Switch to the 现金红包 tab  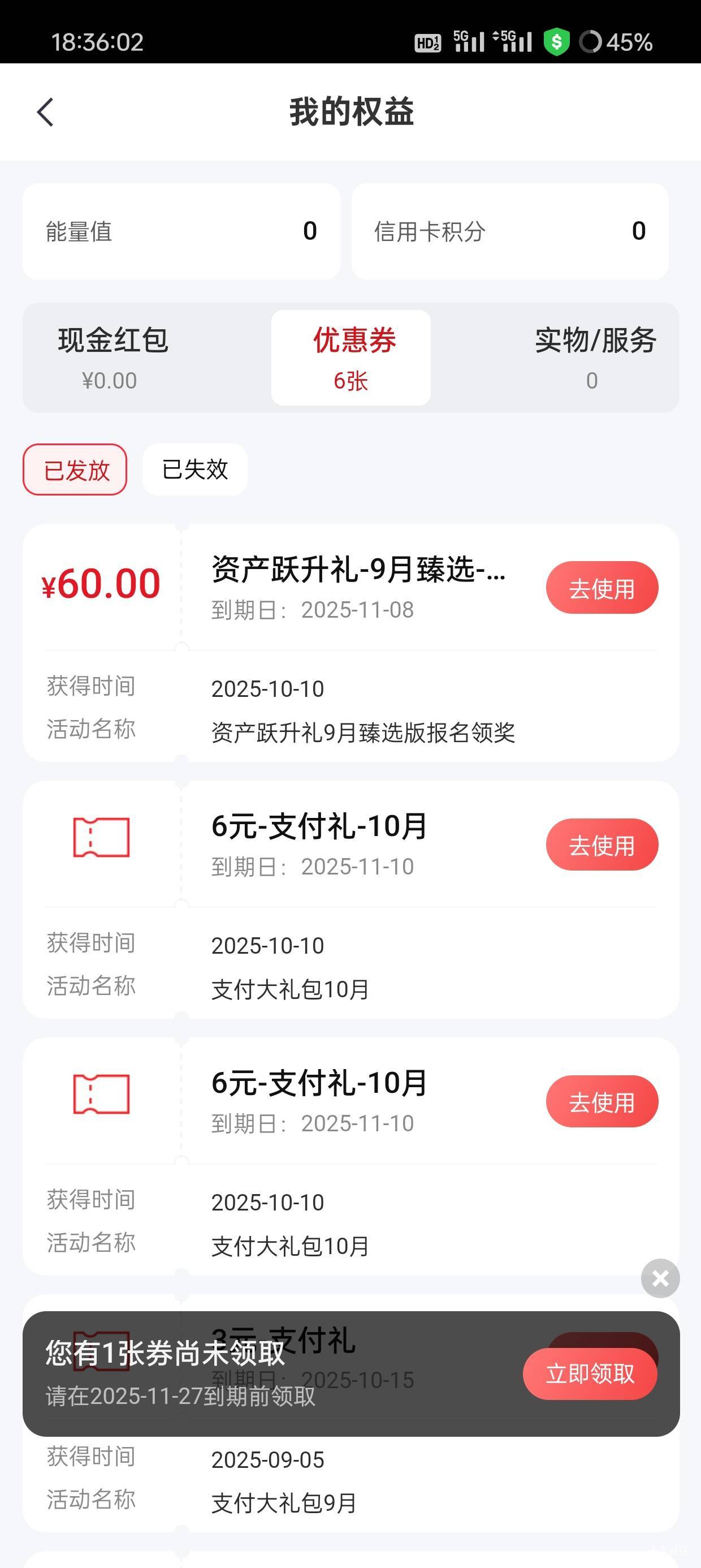pyautogui.click(x=112, y=357)
